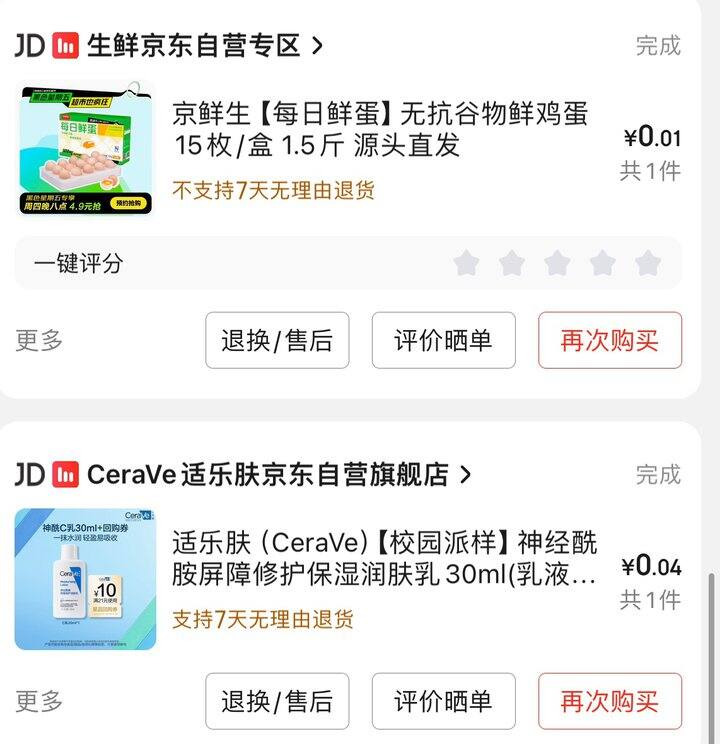Screen dimensions: 720x744
Task: Buy the CeraVe lotion again
Action: click(x=610, y=701)
